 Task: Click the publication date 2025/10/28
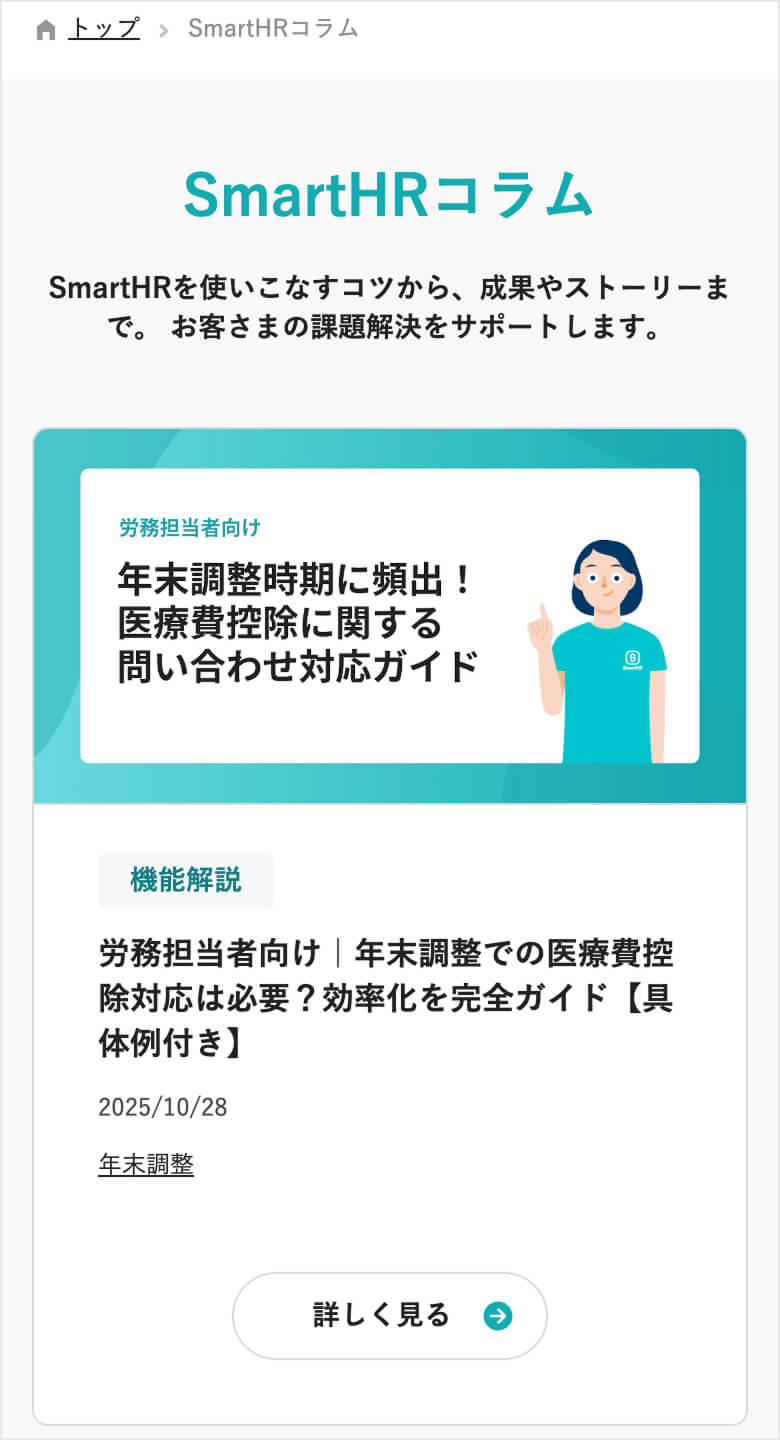point(163,1107)
